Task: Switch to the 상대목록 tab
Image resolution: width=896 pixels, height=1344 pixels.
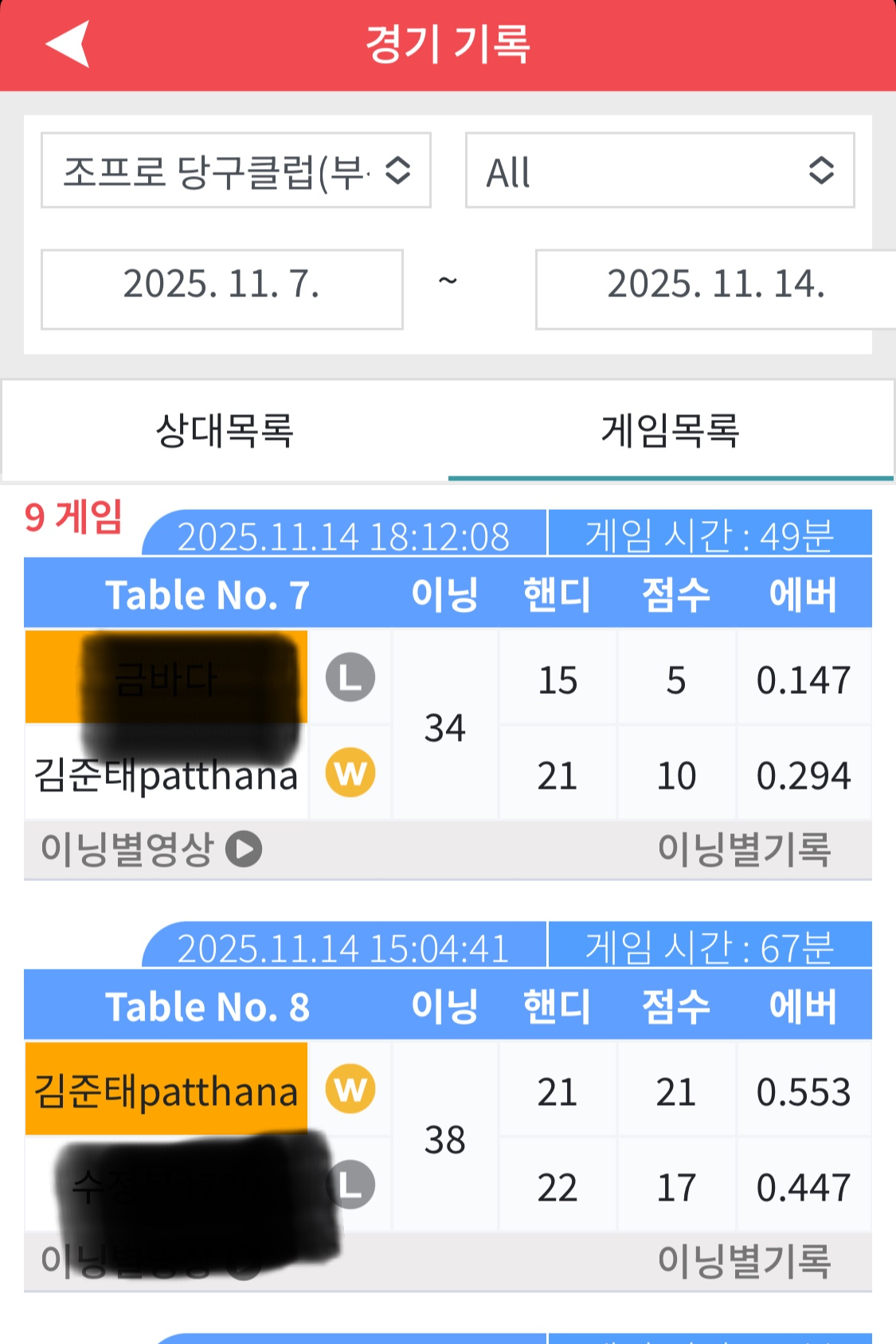Action: [x=225, y=431]
